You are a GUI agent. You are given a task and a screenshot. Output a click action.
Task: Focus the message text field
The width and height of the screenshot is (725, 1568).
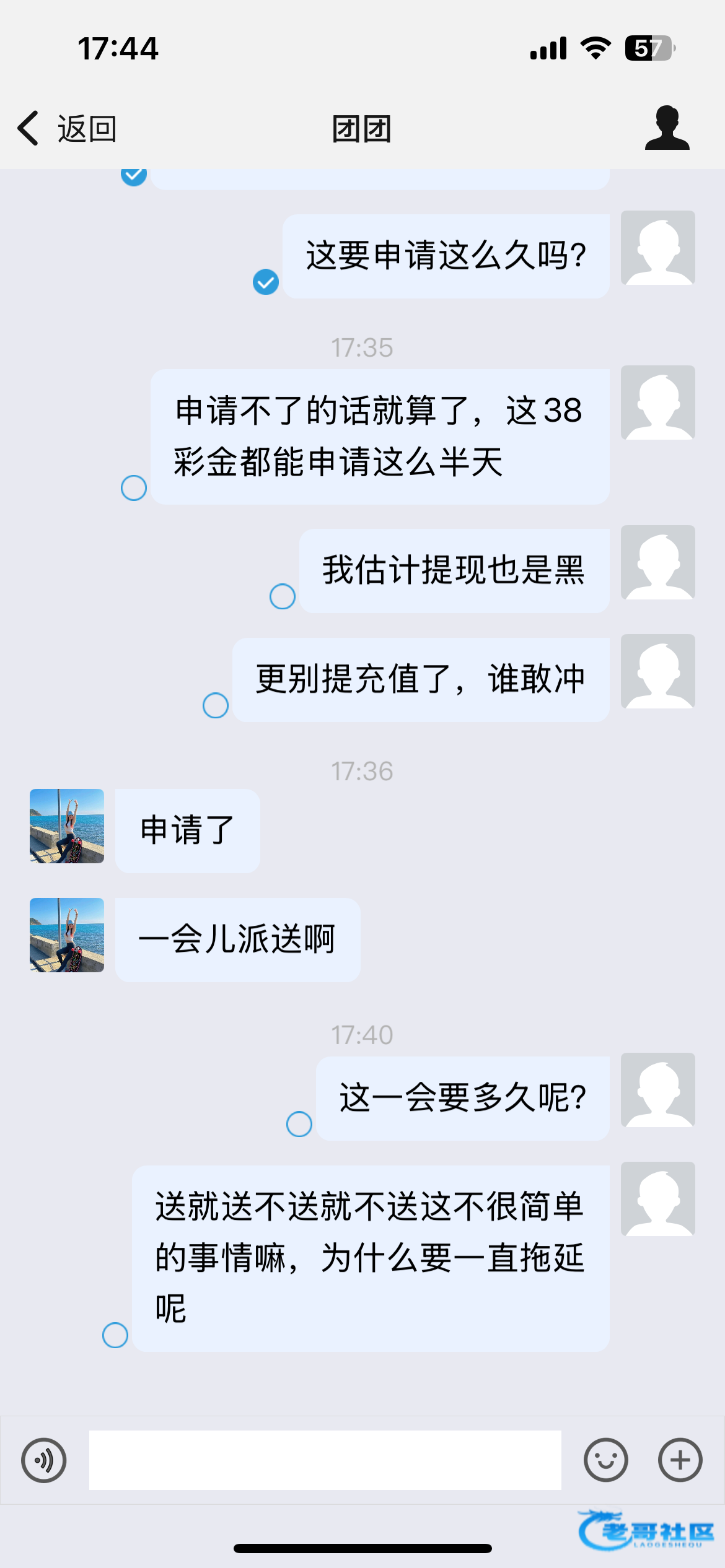tap(325, 1460)
